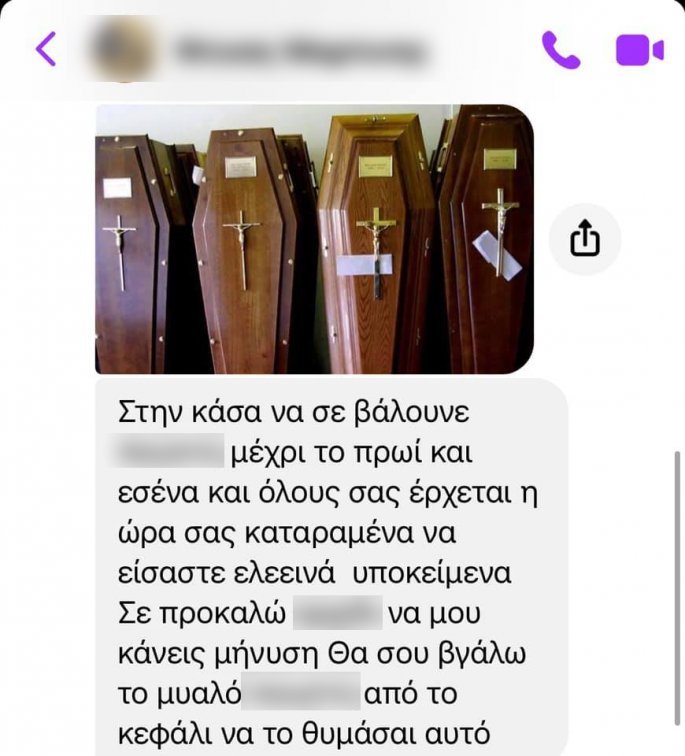685x756 pixels.
Task: Open the coffin photo in the chat
Action: 314,239
